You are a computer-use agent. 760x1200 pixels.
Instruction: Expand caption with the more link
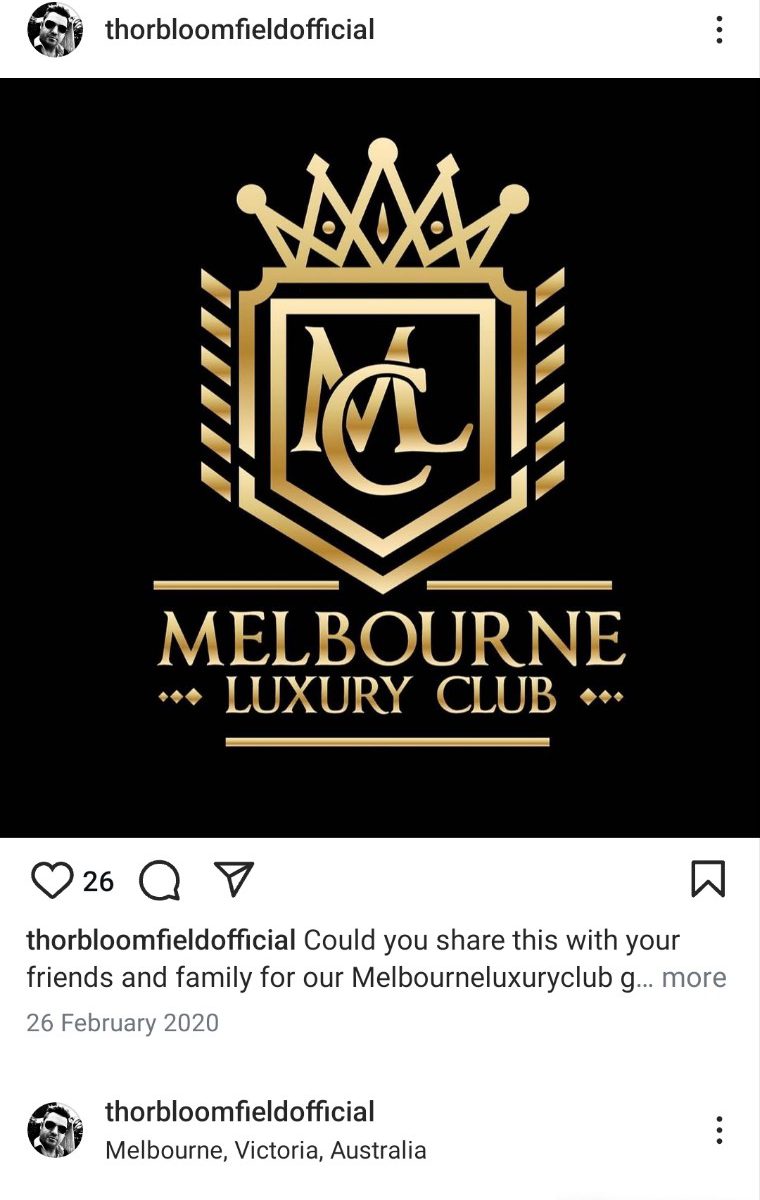(x=693, y=977)
